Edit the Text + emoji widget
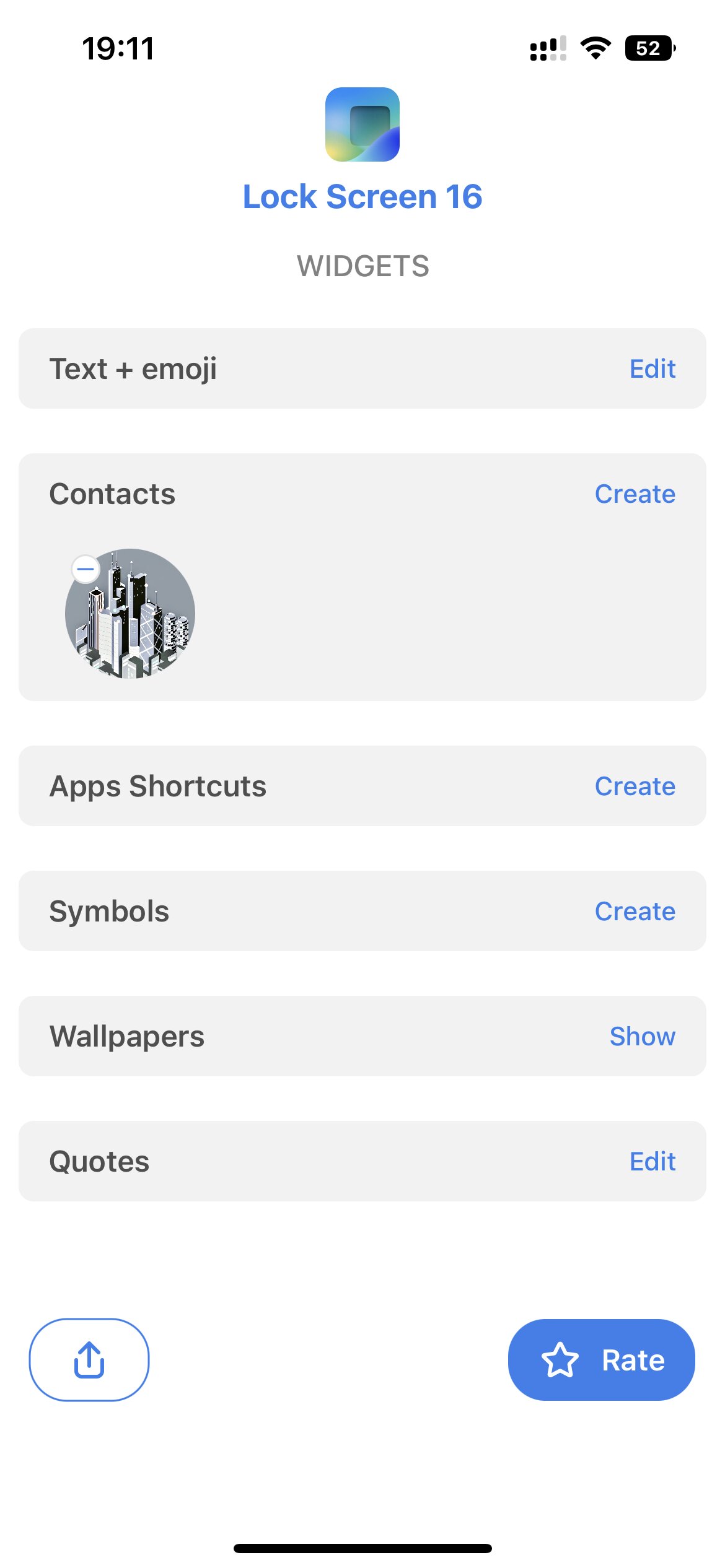Image resolution: width=725 pixels, height=1568 pixels. [652, 368]
